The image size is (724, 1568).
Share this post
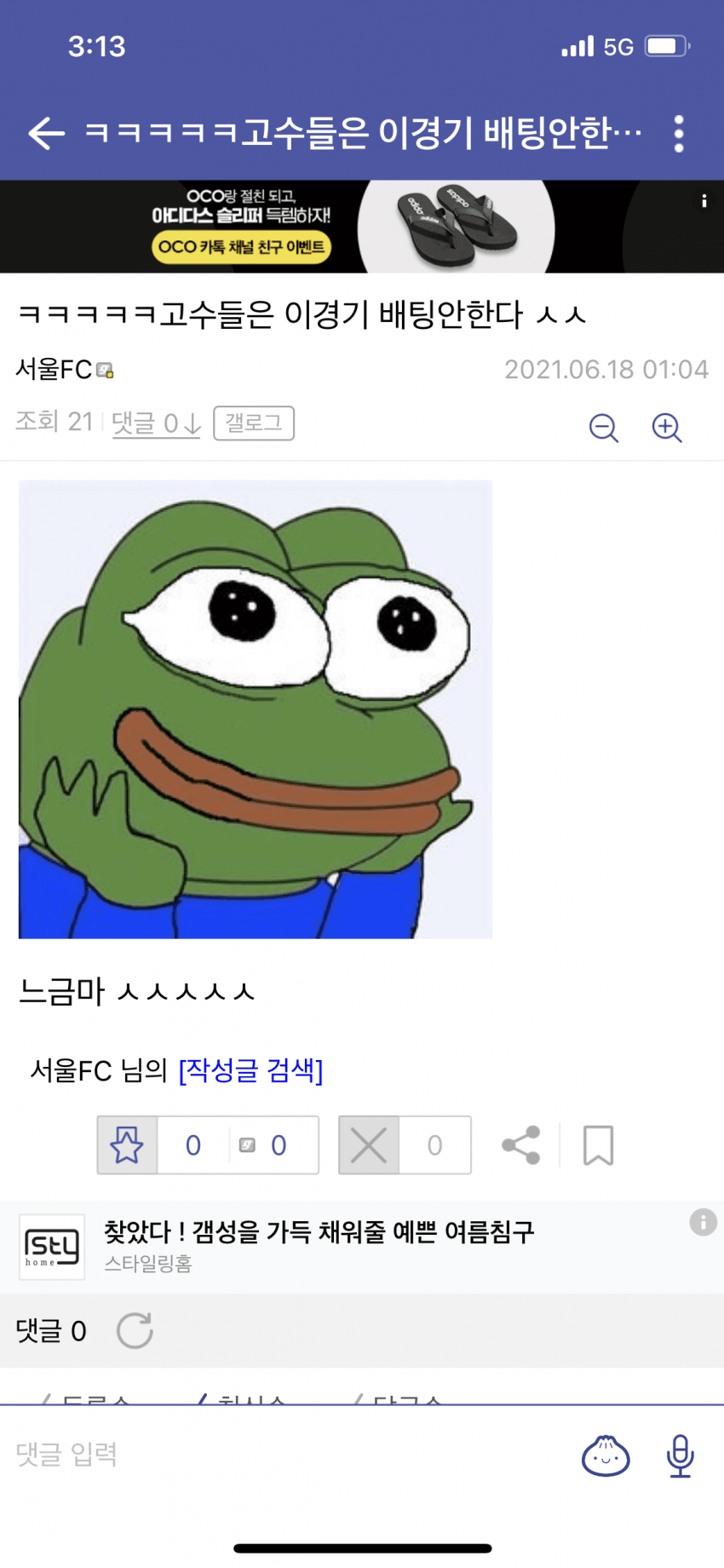coord(521,1145)
